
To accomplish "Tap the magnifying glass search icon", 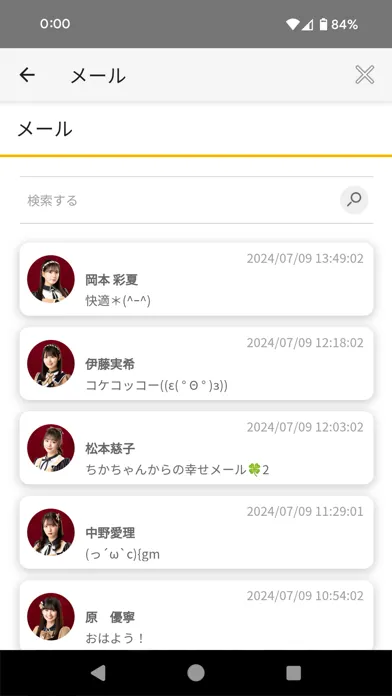I will pyautogui.click(x=354, y=200).
